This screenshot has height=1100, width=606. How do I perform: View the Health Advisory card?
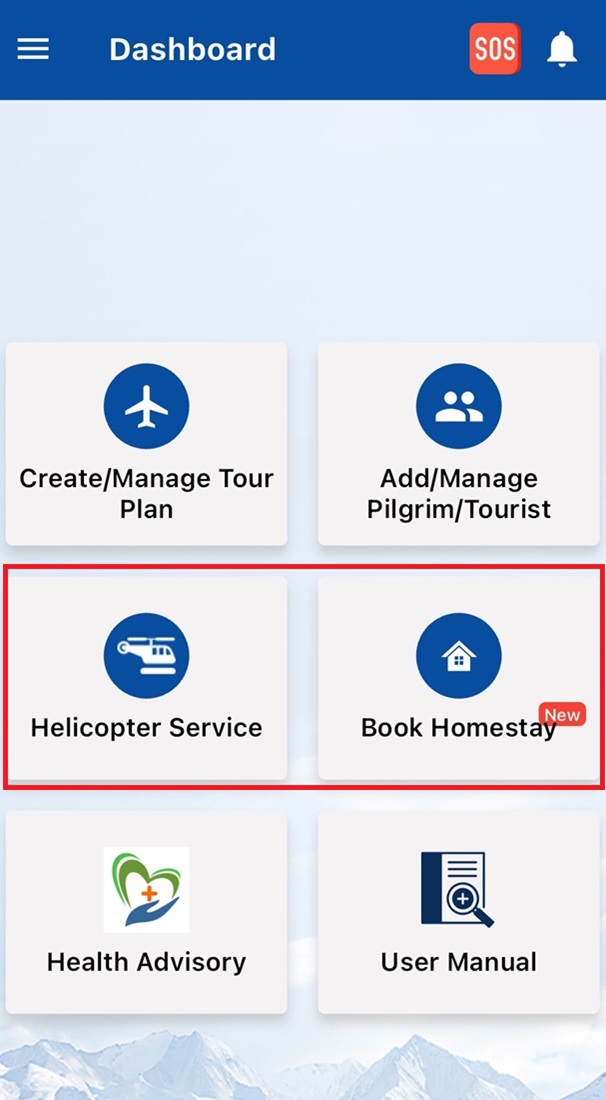coord(146,912)
